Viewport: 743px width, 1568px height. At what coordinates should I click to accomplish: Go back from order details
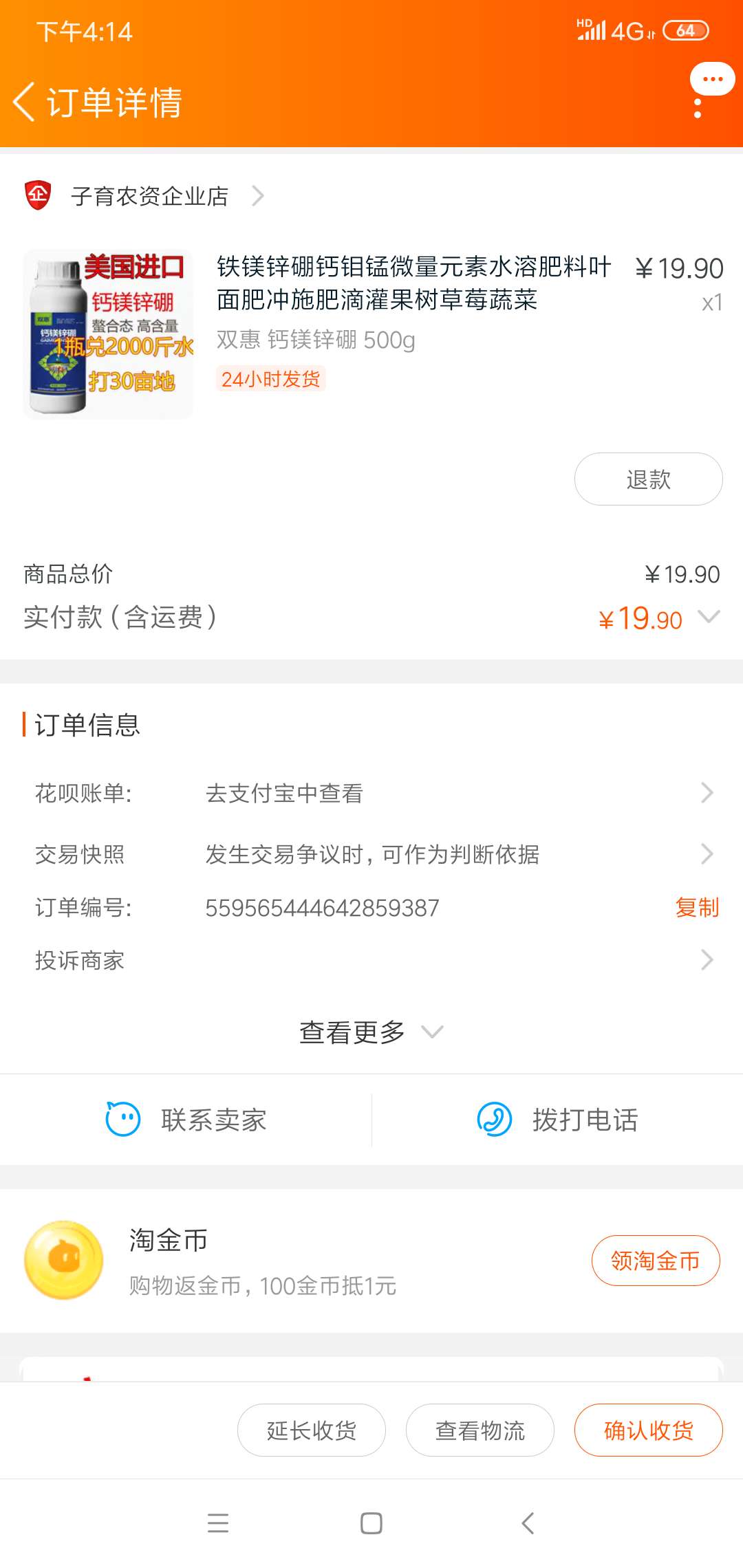point(25,102)
